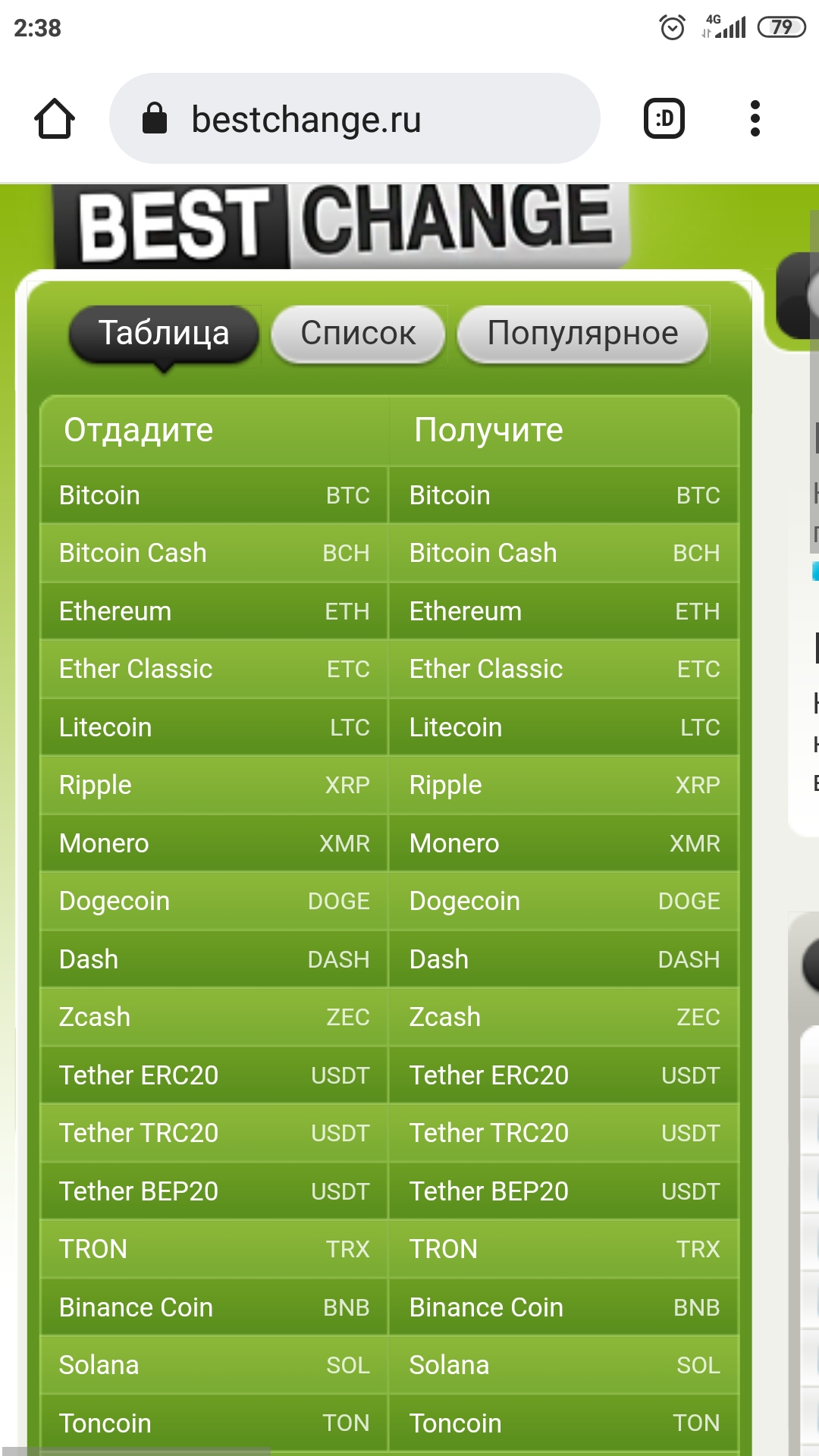The width and height of the screenshot is (819, 1456).
Task: Select Tether ERC20 in the Отдадите column
Action: tap(214, 1075)
